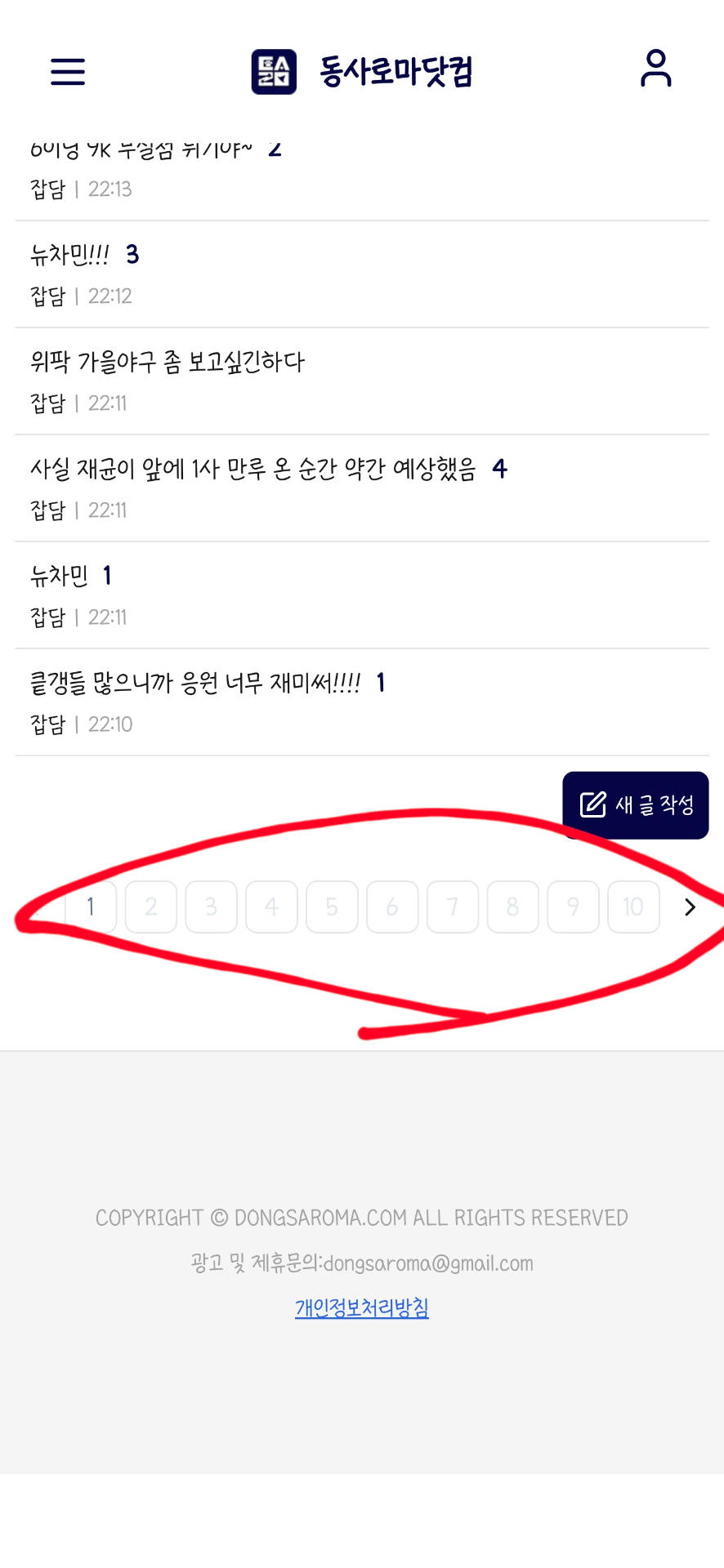Open the hamburger menu
This screenshot has height=1568, width=724.
coord(68,72)
